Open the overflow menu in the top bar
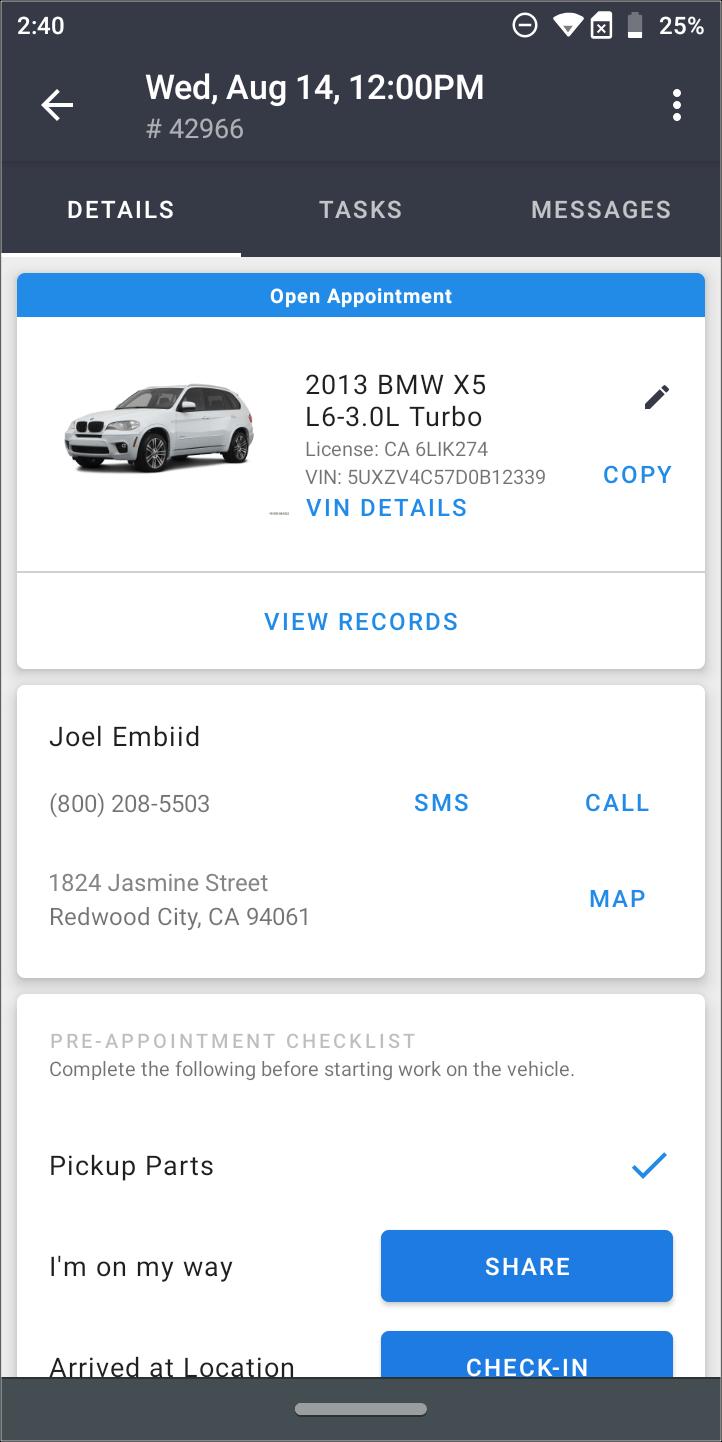The image size is (722, 1442). pyautogui.click(x=679, y=104)
